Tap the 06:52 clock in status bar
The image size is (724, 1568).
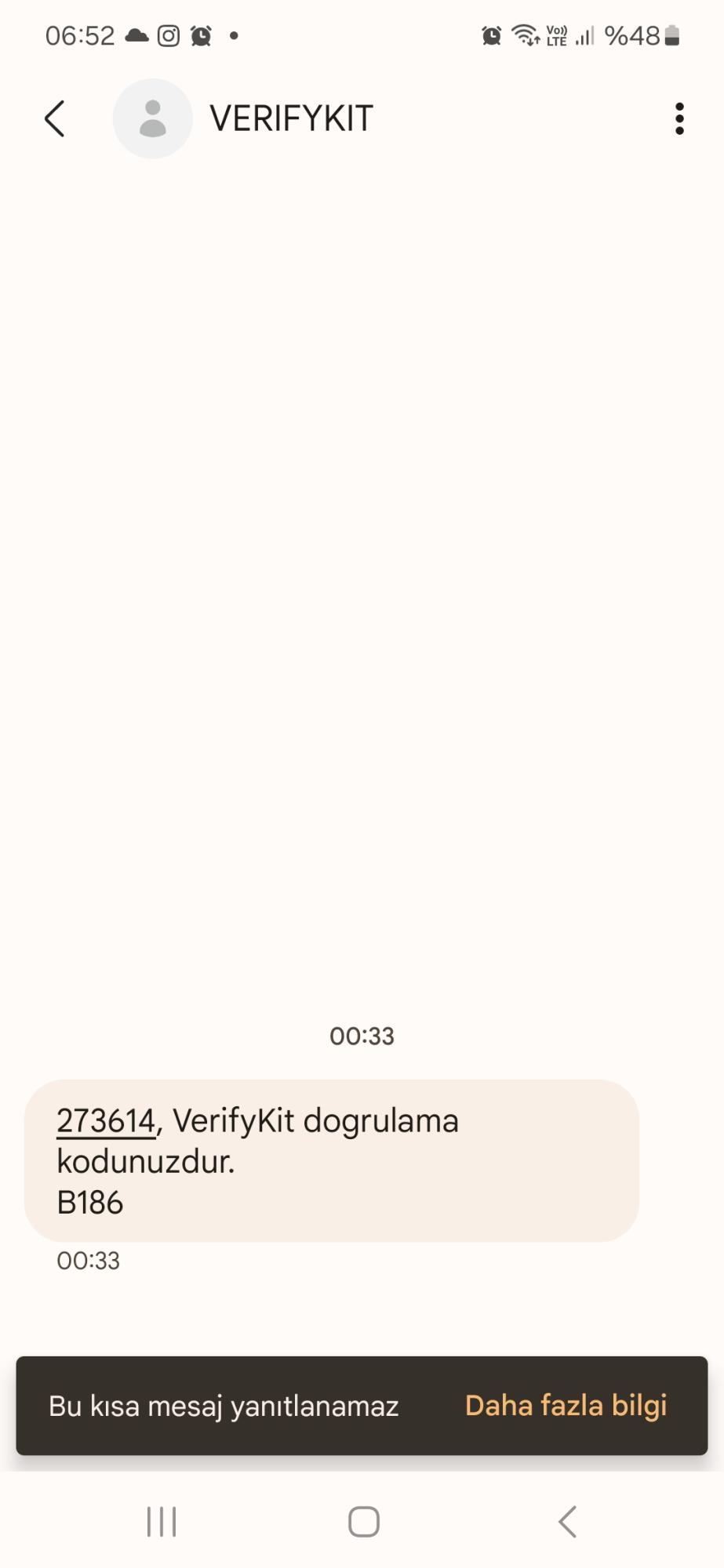[x=78, y=34]
